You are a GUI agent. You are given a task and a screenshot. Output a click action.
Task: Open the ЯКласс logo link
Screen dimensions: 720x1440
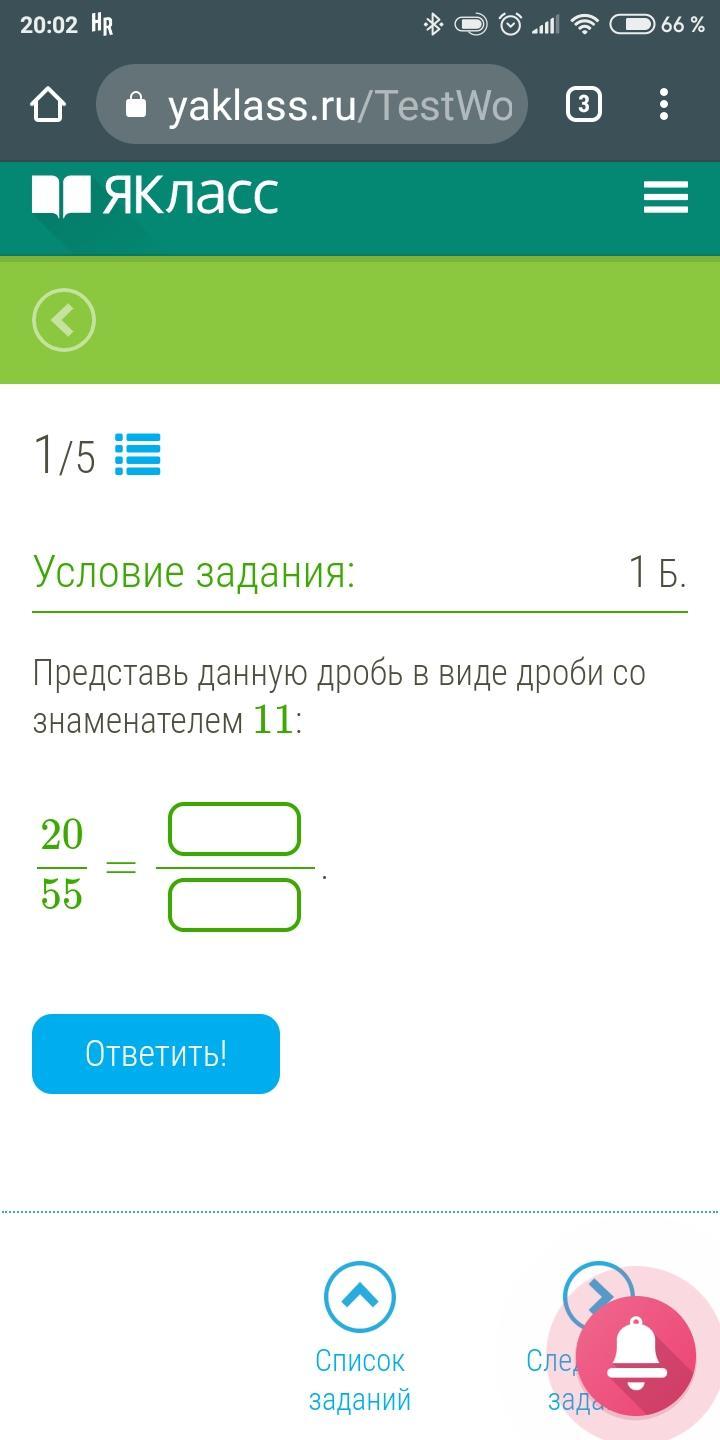click(156, 195)
